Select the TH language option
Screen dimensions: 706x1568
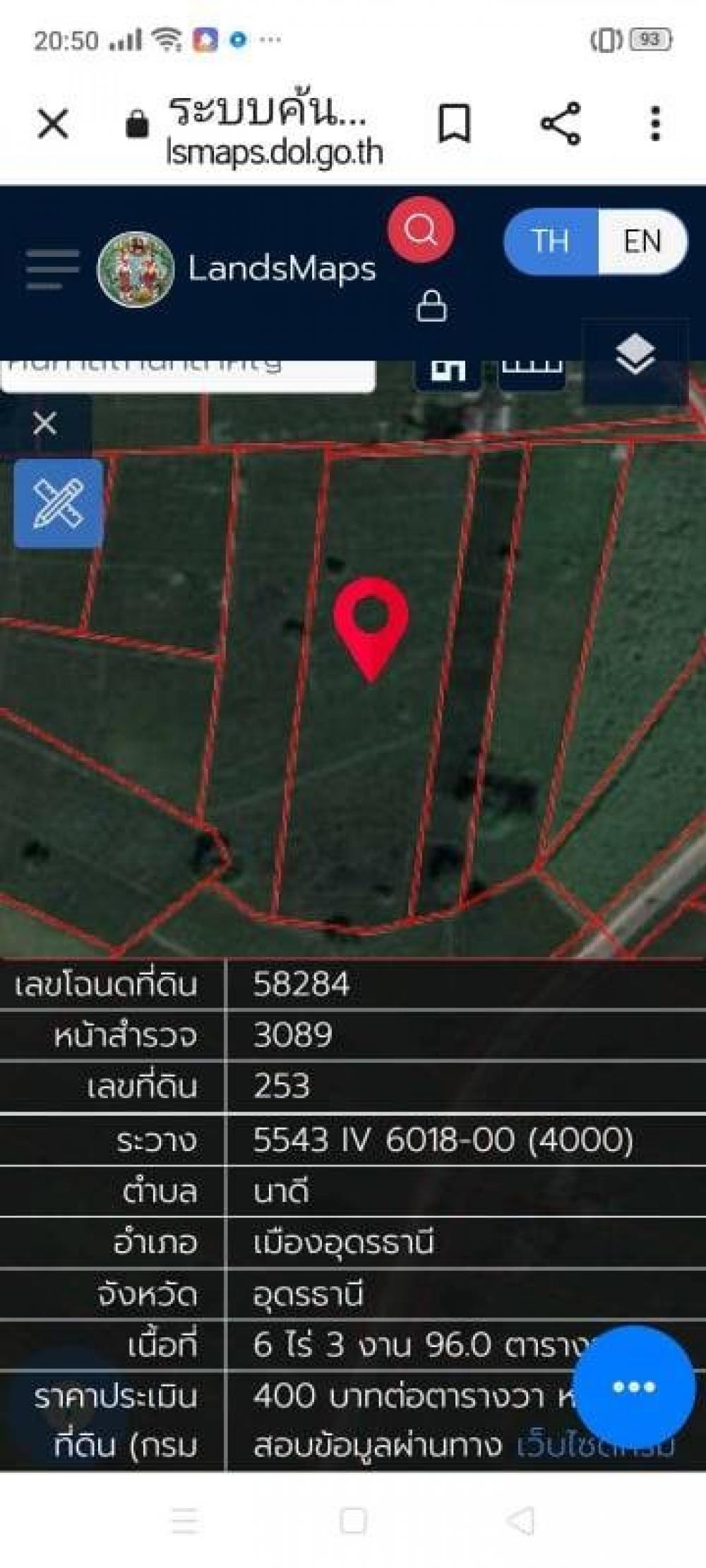pyautogui.click(x=551, y=241)
